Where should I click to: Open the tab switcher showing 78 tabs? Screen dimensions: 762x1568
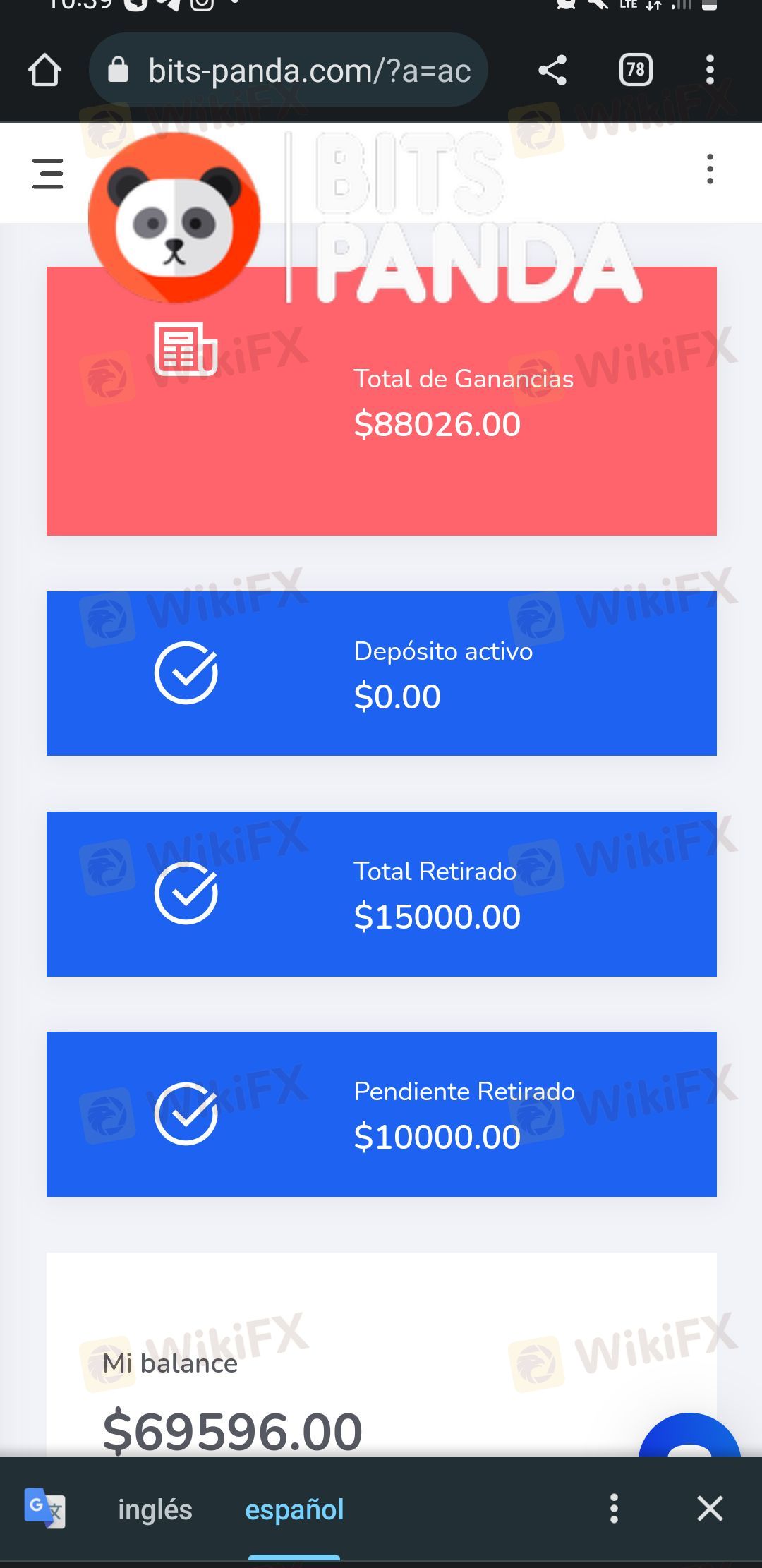636,70
